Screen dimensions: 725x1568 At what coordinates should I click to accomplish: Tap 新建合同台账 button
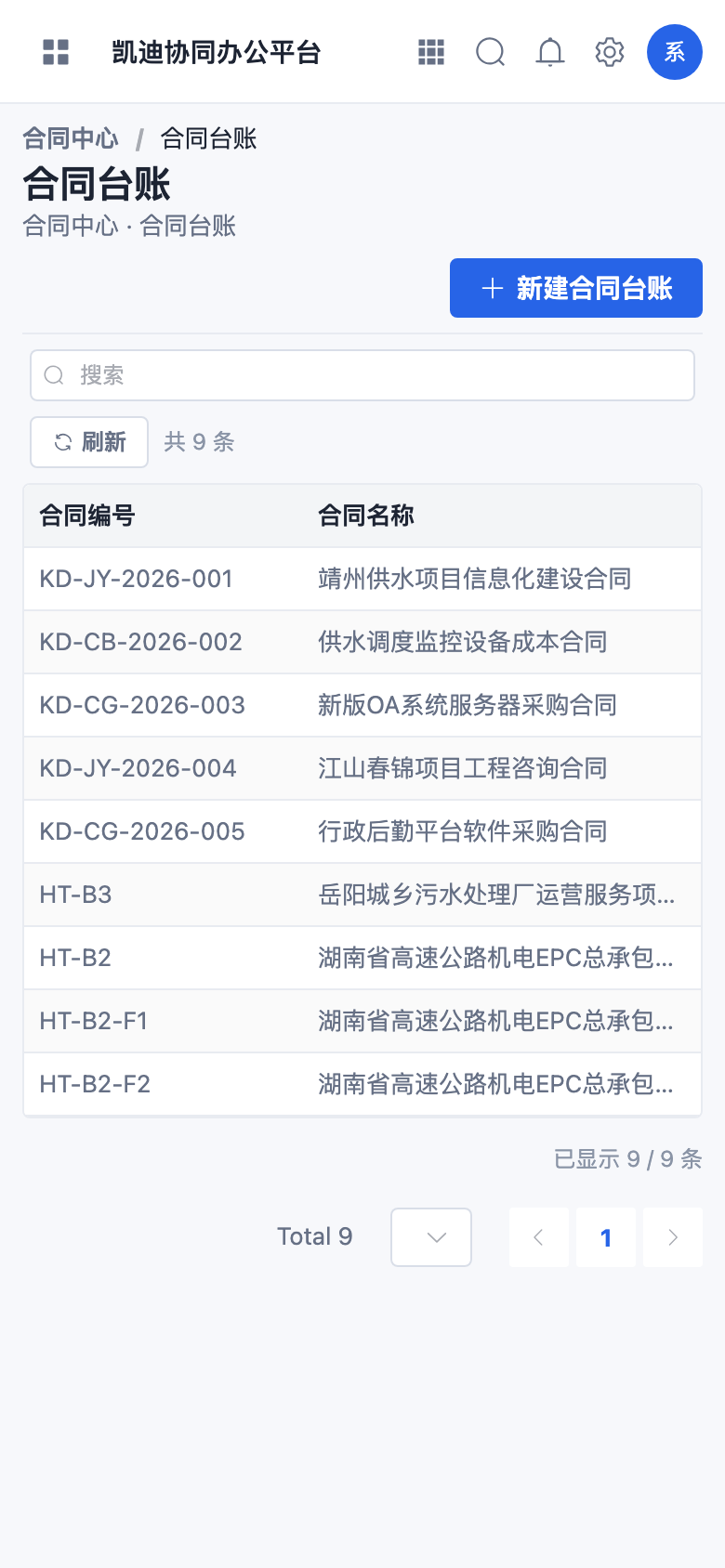576,288
